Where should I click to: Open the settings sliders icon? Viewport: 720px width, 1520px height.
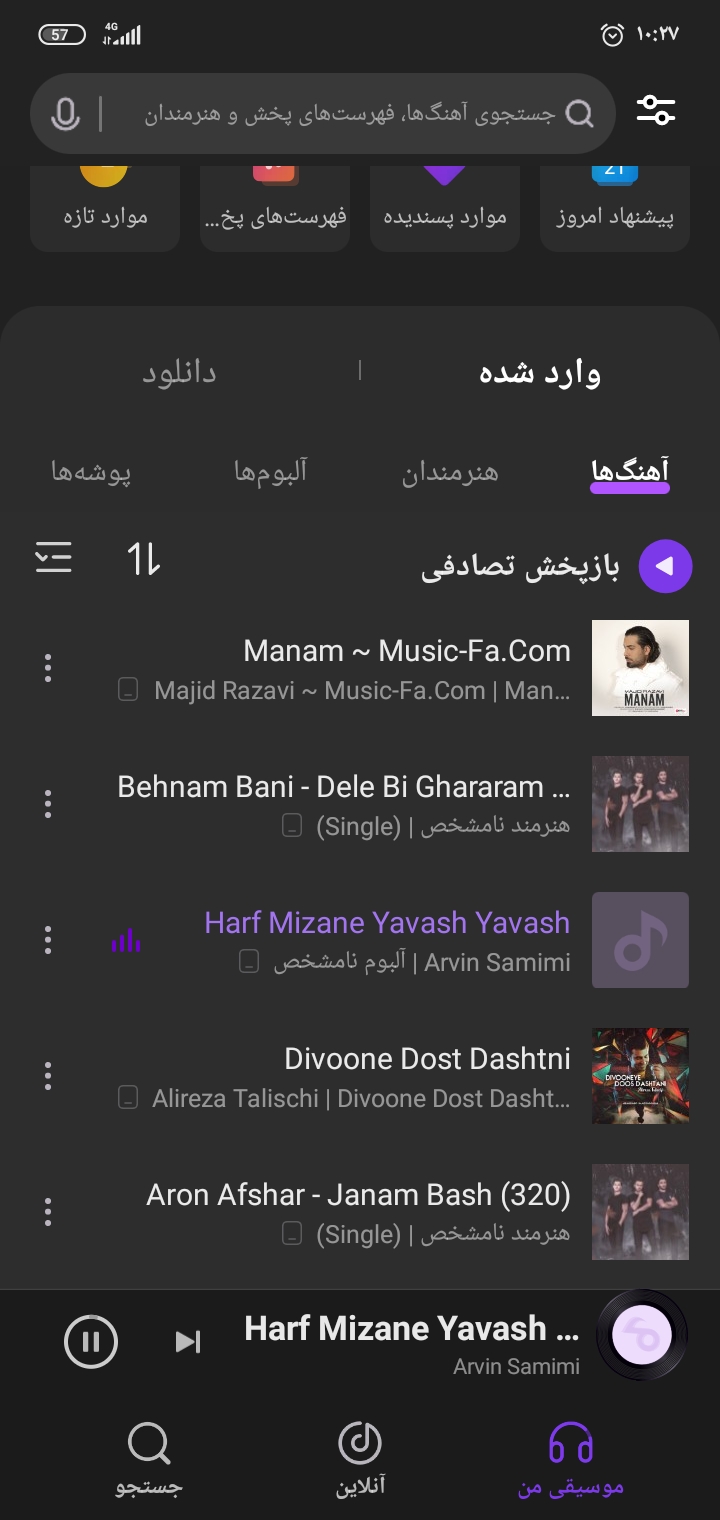[x=656, y=110]
